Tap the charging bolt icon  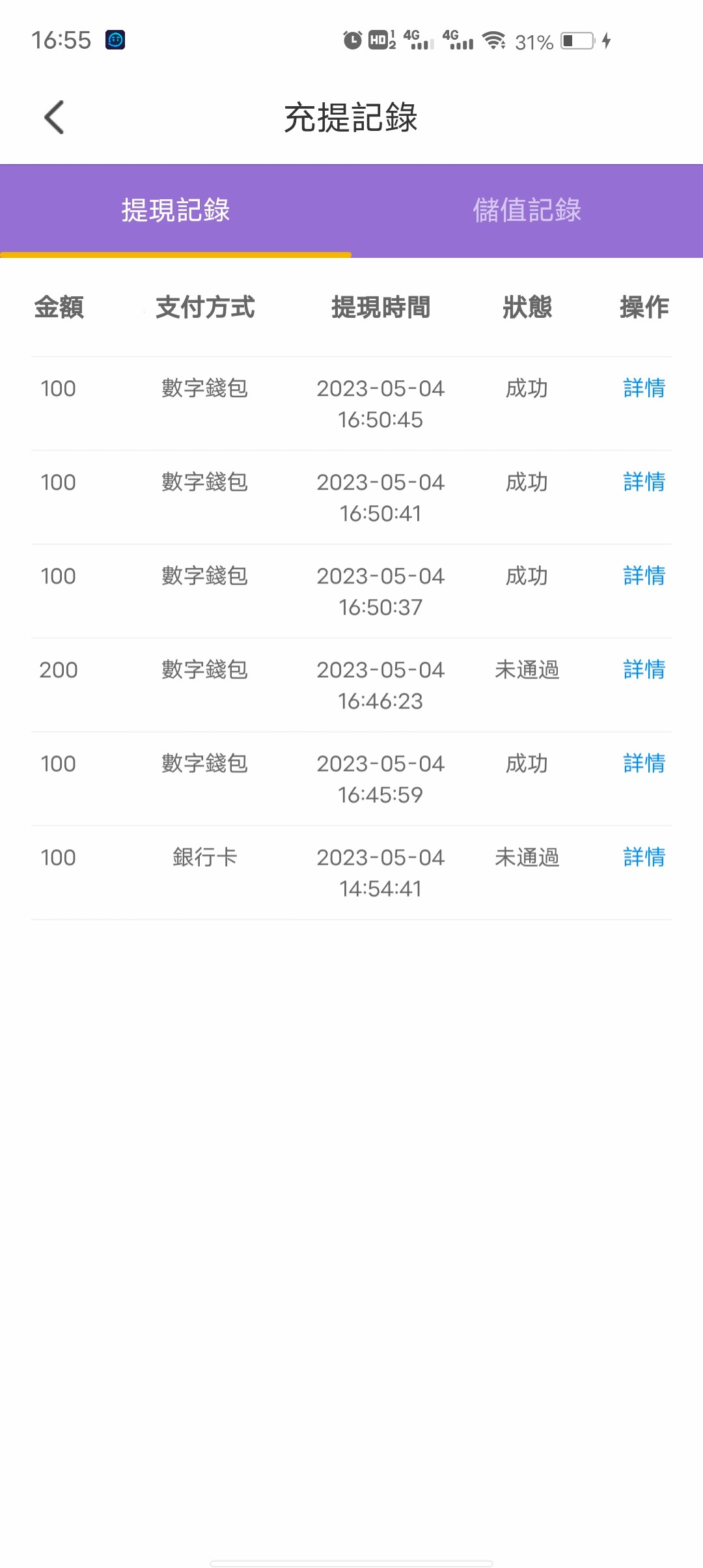[x=607, y=41]
